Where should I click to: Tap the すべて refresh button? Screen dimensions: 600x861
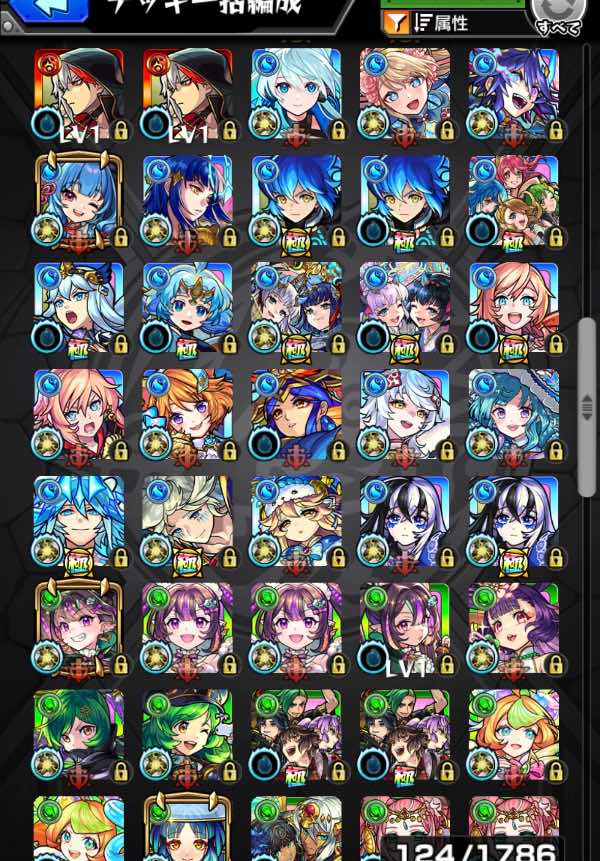pos(558,16)
